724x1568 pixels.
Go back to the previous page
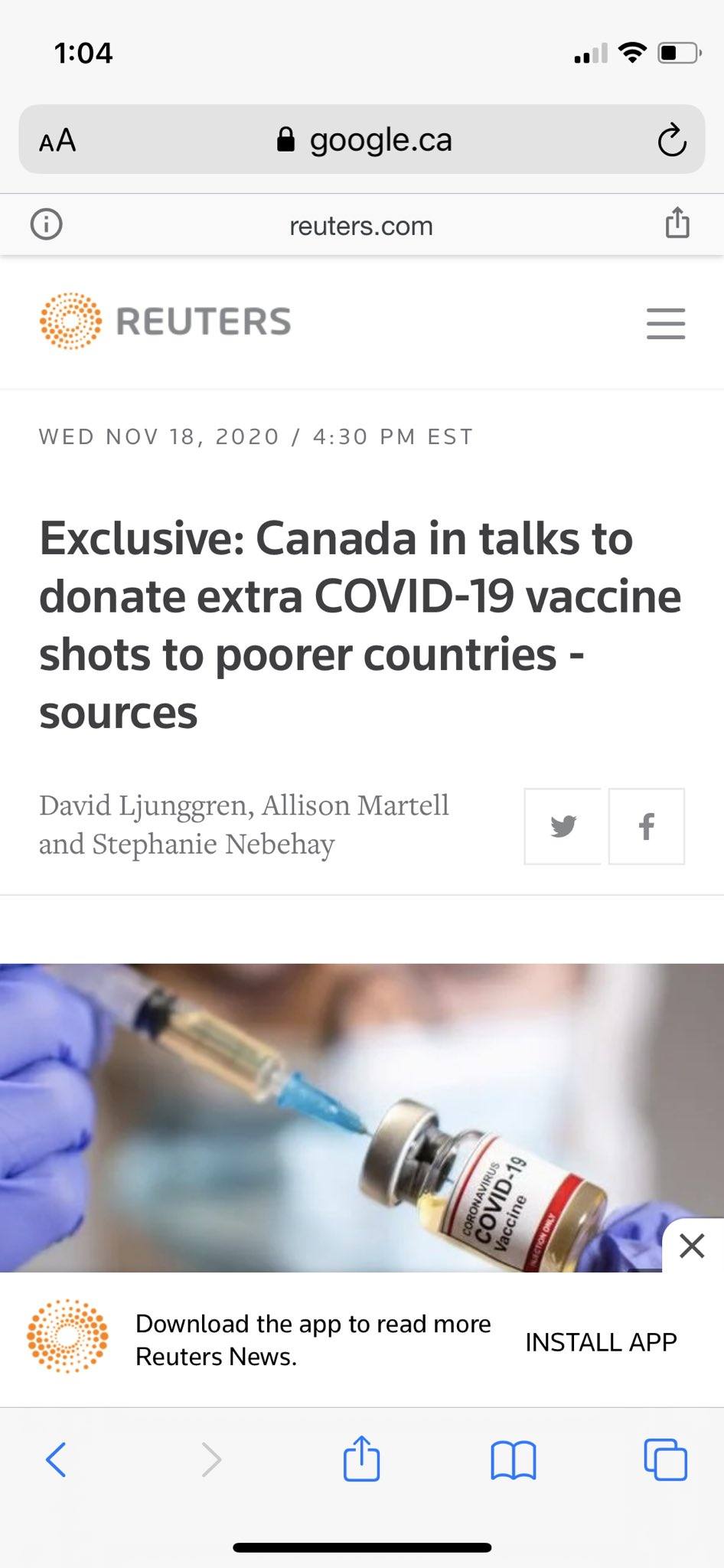click(57, 1459)
